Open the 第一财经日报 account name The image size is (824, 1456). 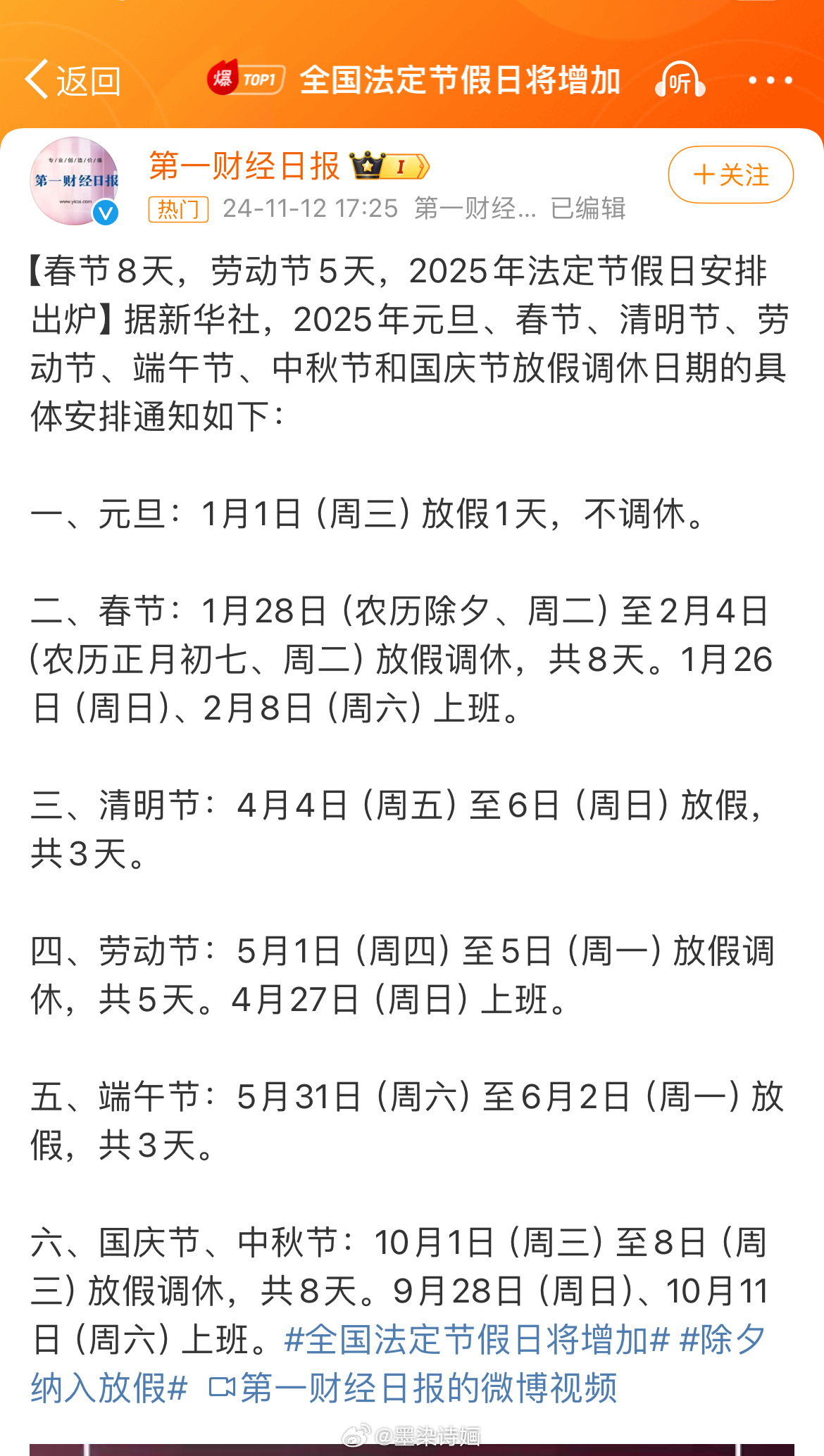pos(244,166)
